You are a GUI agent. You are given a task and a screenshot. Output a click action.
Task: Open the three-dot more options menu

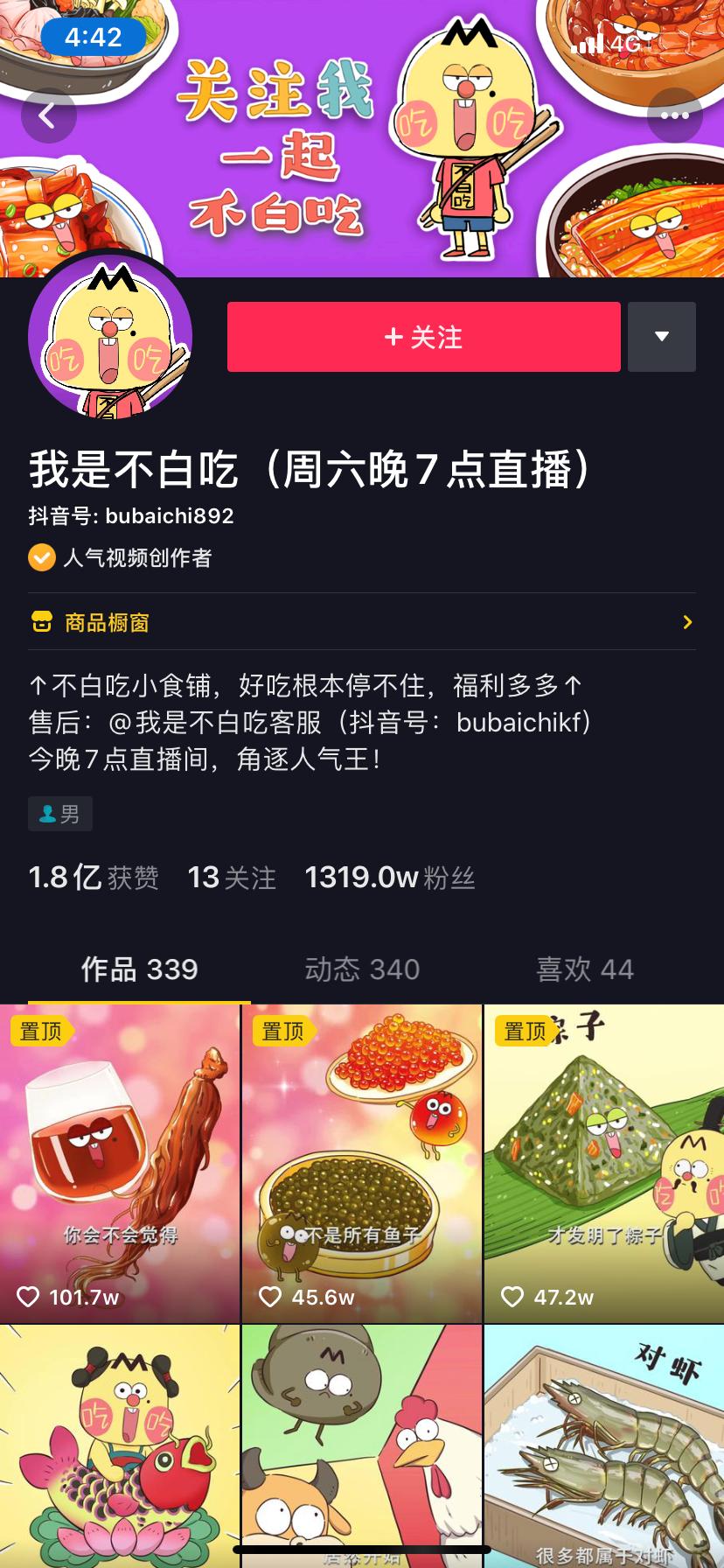(674, 115)
